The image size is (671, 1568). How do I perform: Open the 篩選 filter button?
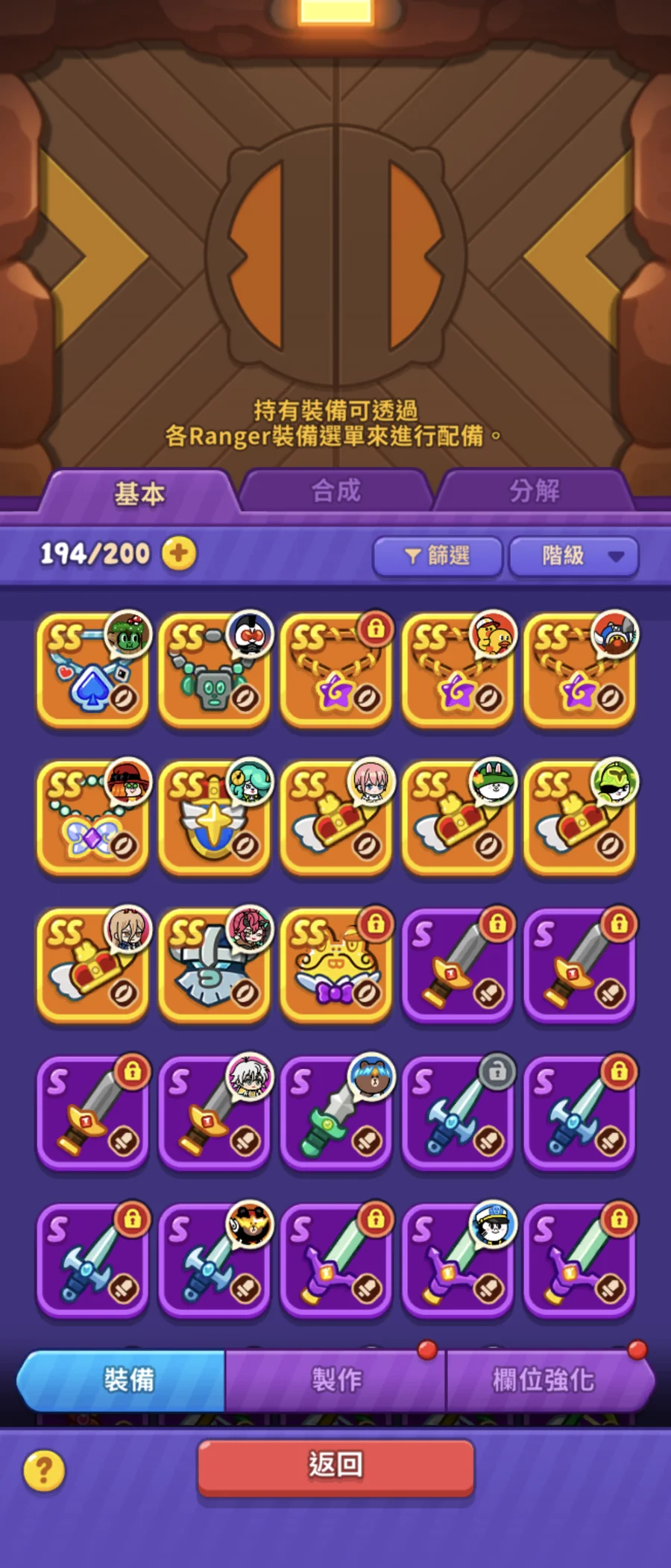pyautogui.click(x=437, y=556)
